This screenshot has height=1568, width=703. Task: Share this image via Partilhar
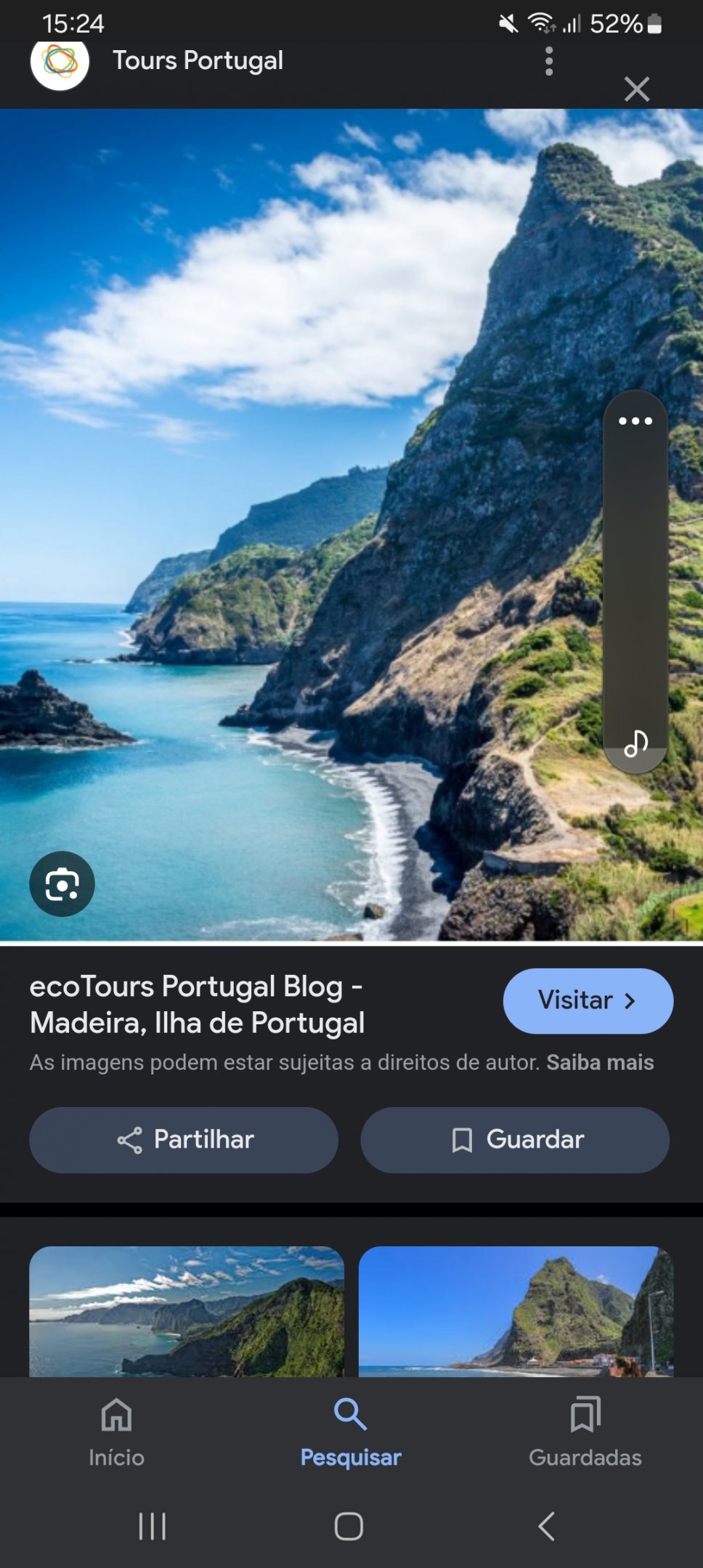coord(184,1140)
